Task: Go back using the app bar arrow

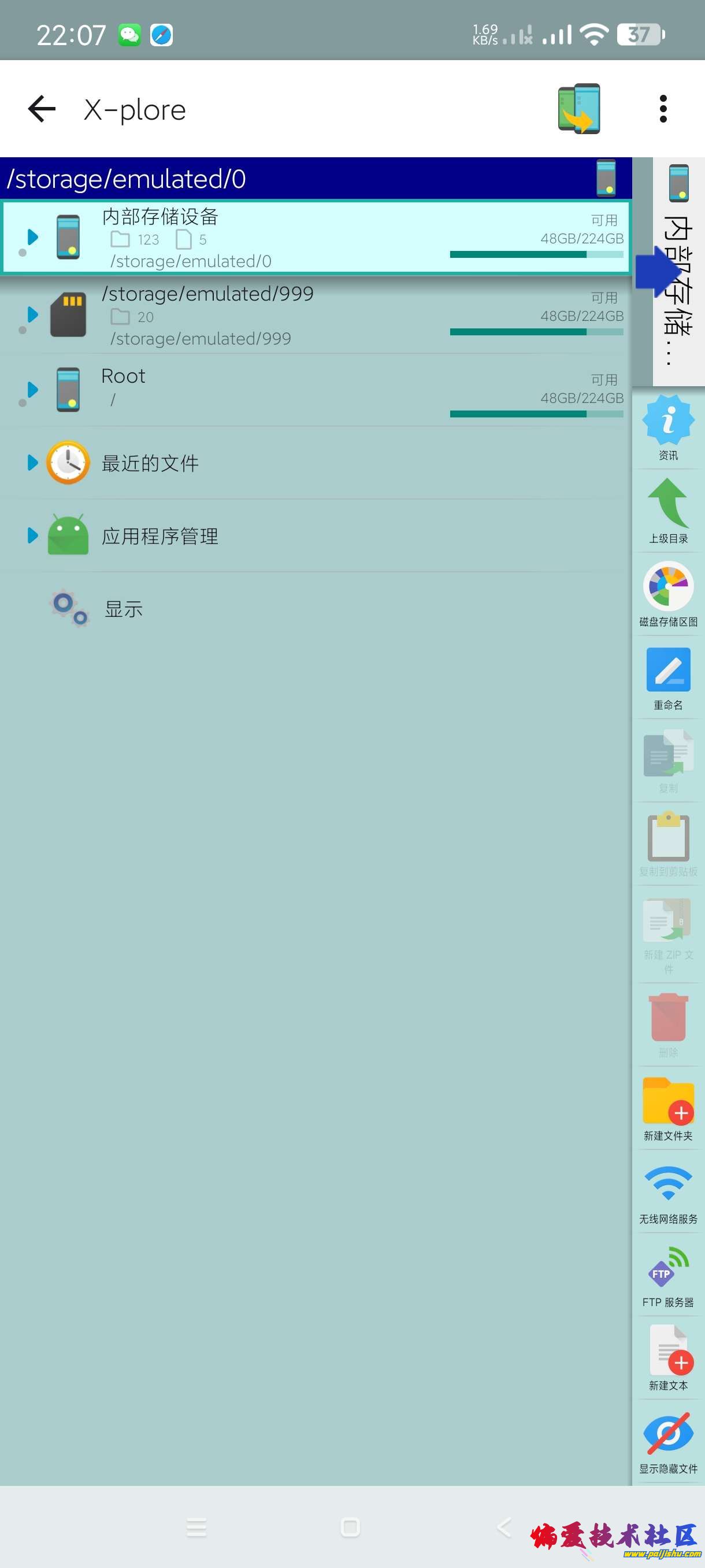Action: point(42,110)
